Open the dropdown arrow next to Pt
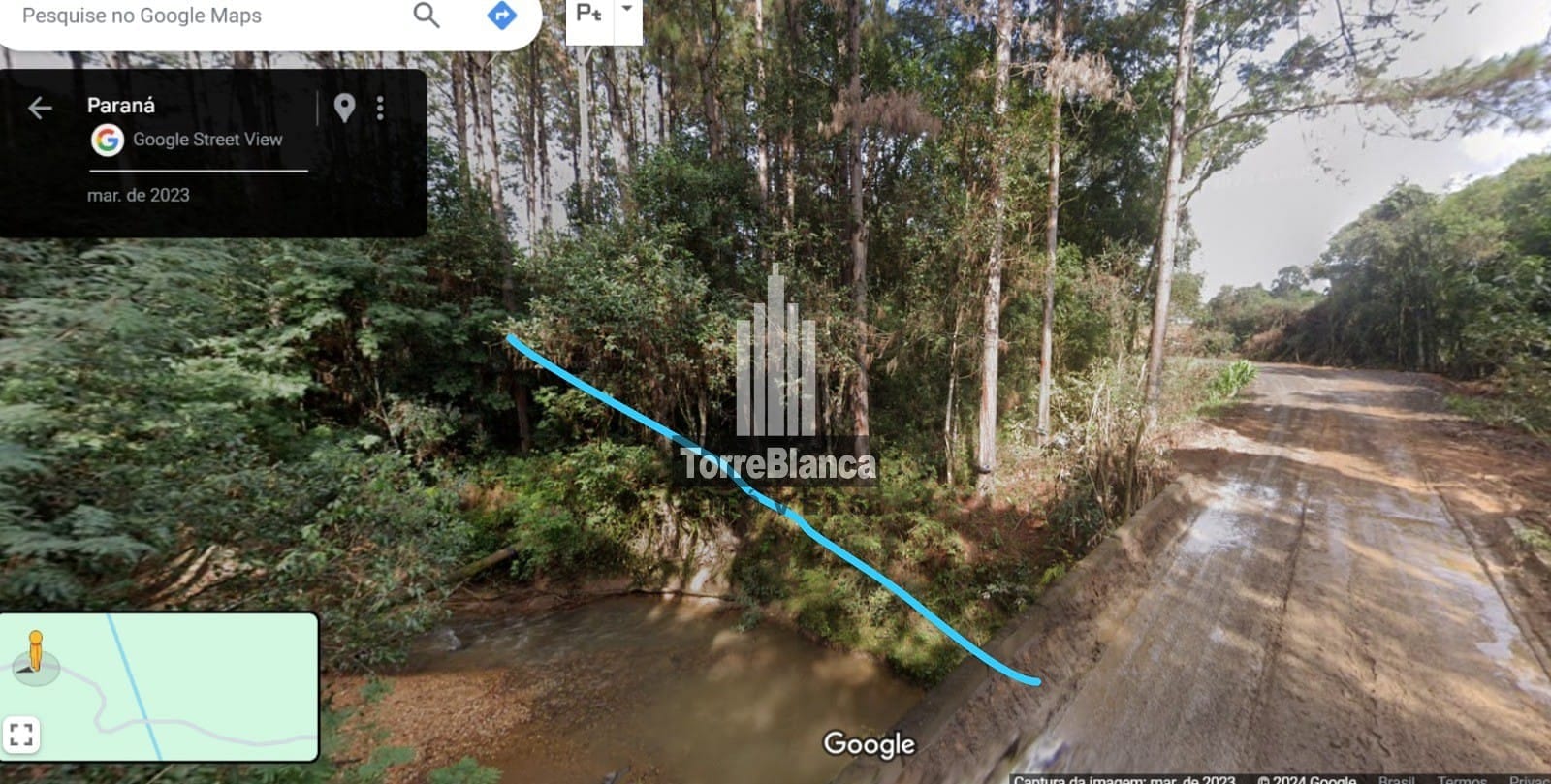The image size is (1551, 784). click(x=626, y=9)
